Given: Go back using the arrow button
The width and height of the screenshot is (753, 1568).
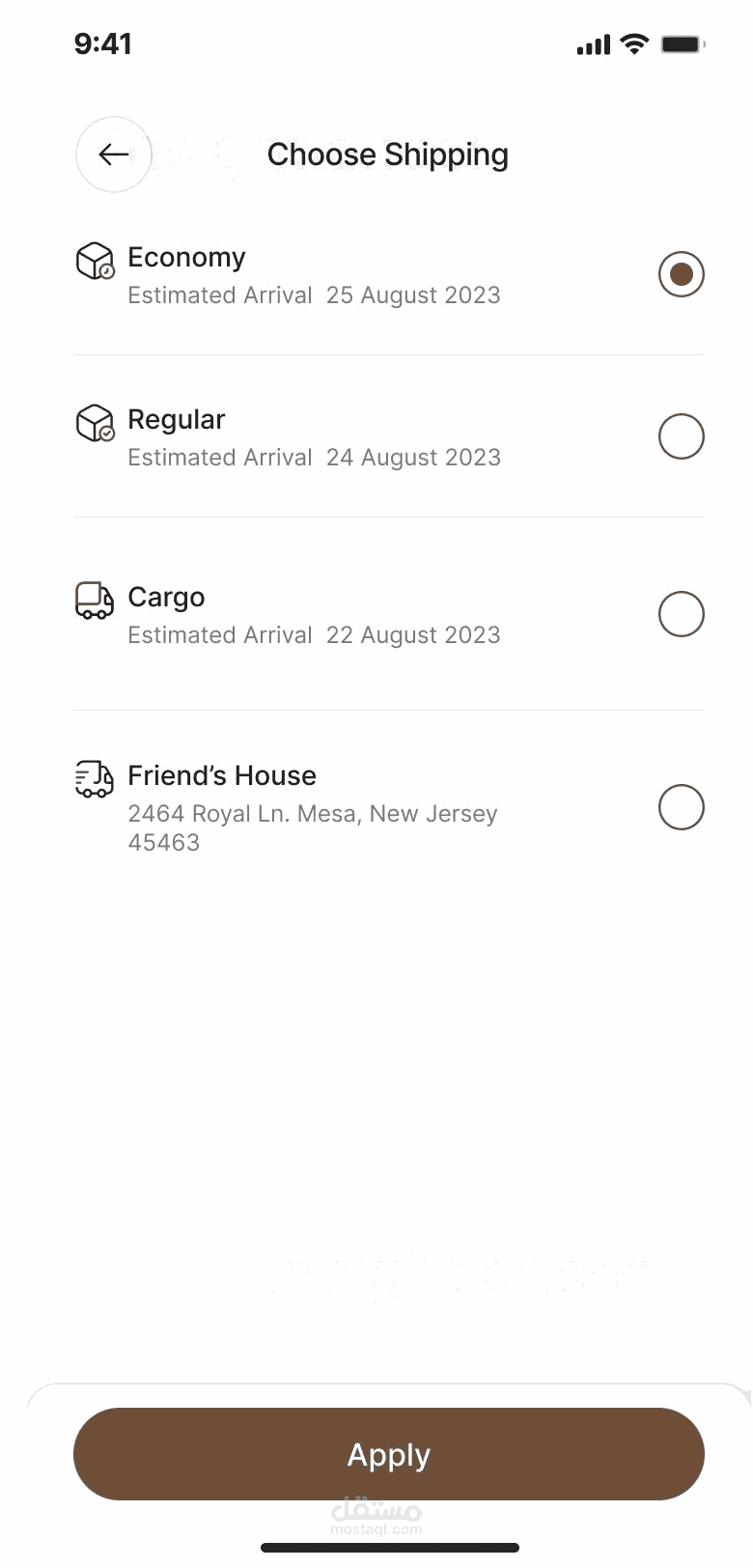Looking at the screenshot, I should [x=114, y=154].
